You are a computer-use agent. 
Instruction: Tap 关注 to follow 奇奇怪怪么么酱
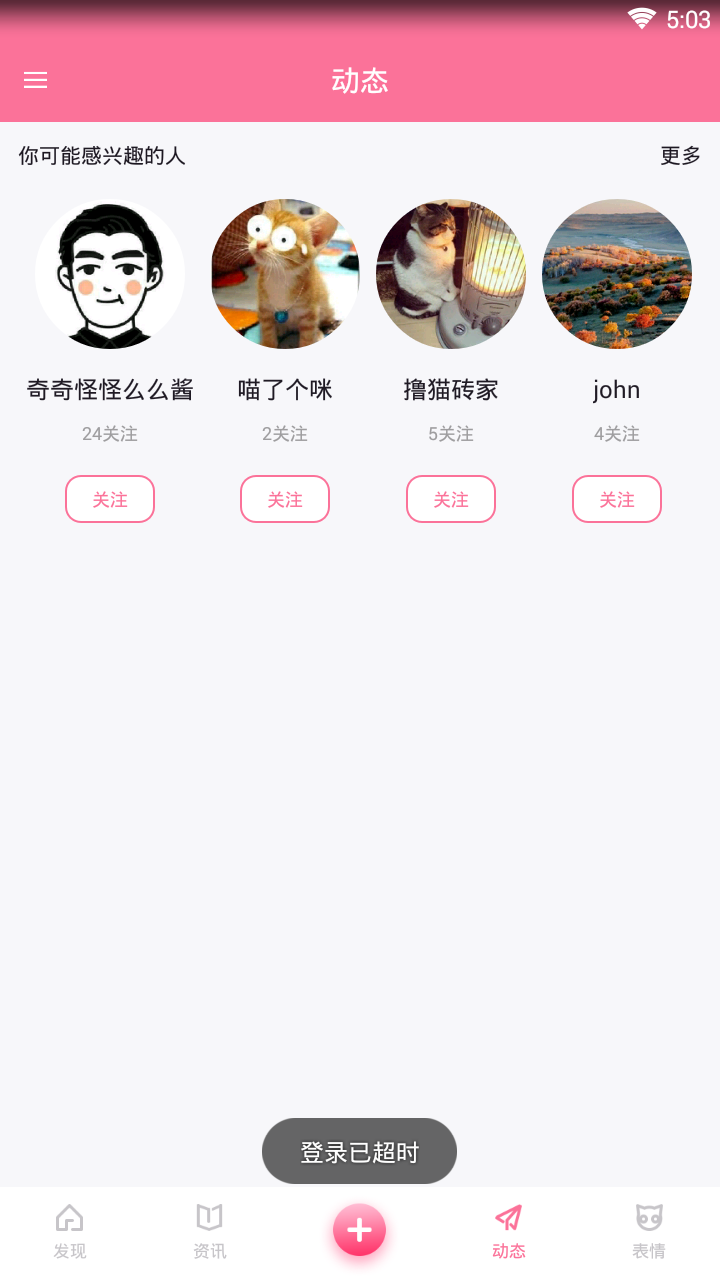click(110, 498)
